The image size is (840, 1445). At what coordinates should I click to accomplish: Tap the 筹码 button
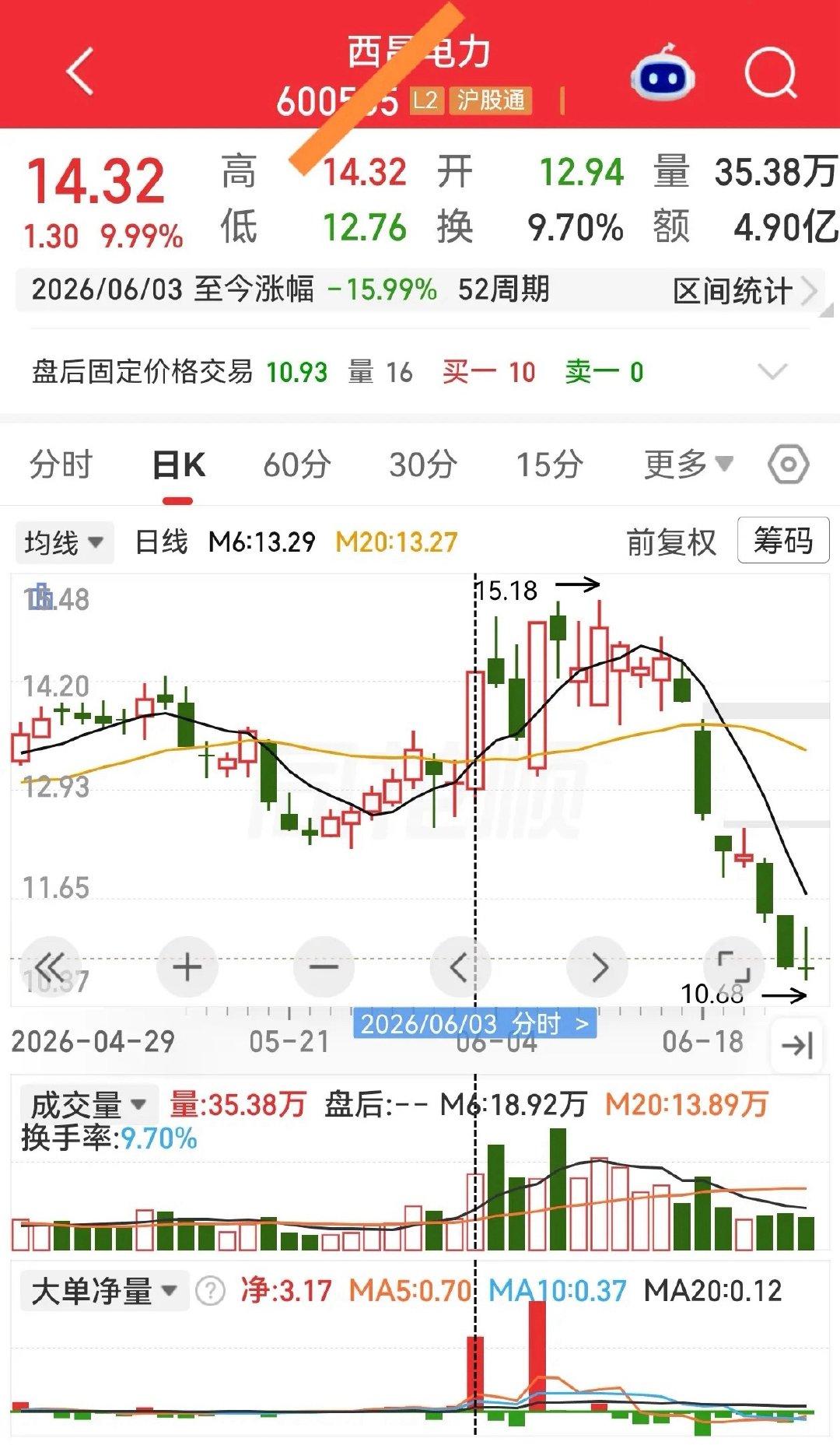(783, 540)
